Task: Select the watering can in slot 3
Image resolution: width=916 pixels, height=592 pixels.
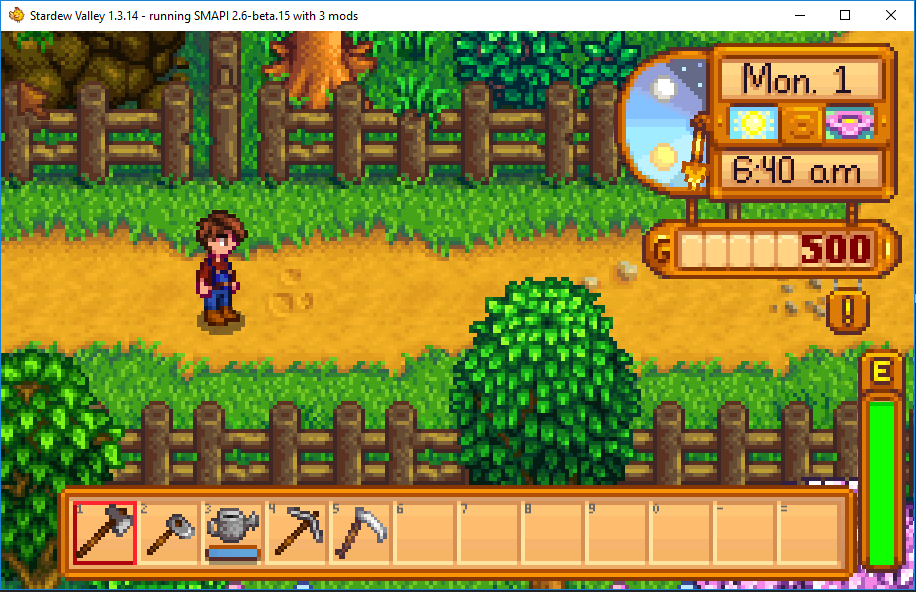Action: tap(232, 532)
